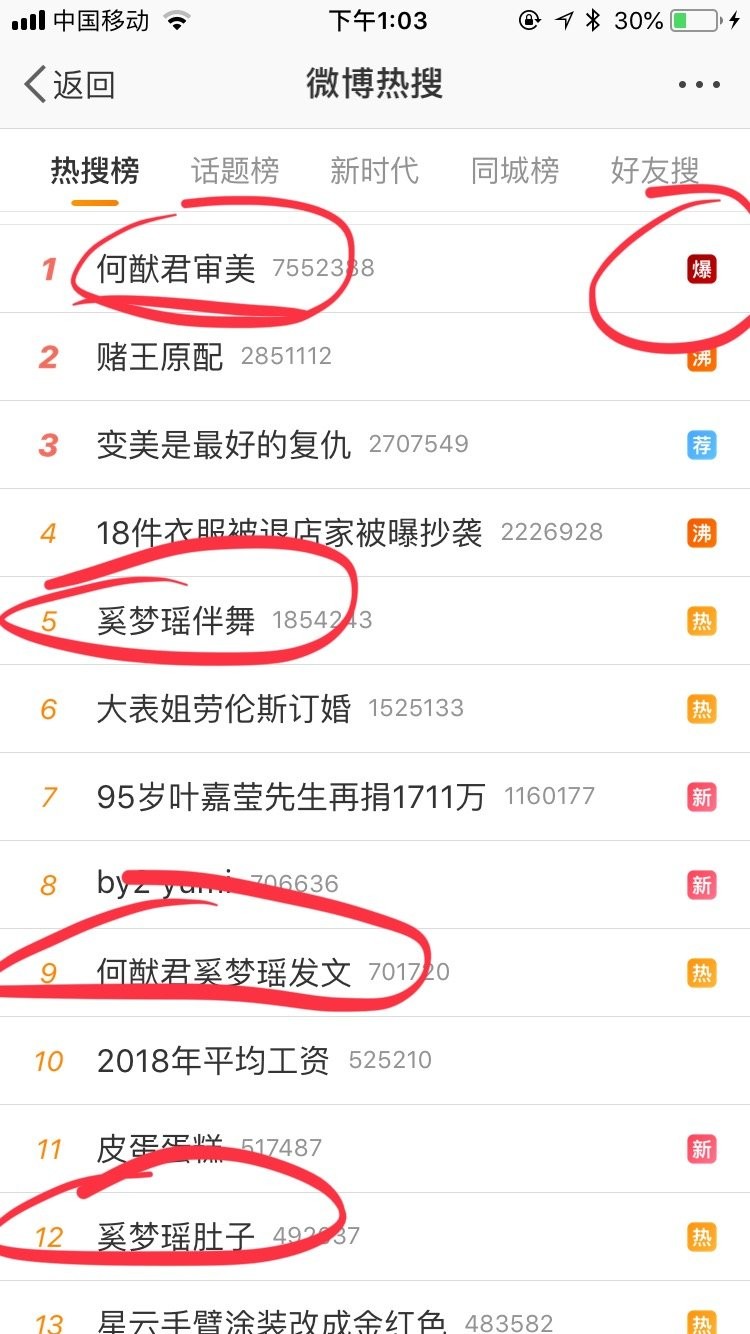Open trending item 奚梦瑶伴舞

pyautogui.click(x=176, y=621)
